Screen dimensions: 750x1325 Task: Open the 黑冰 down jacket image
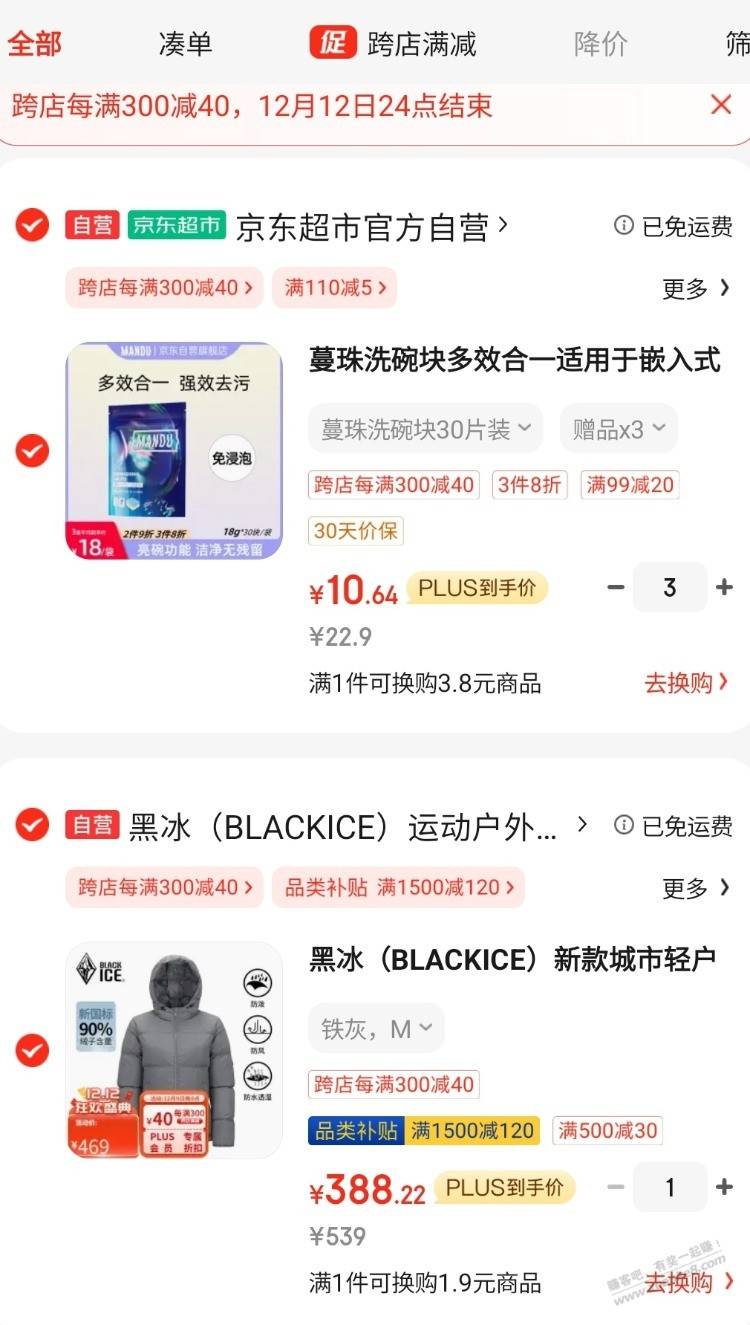174,1050
